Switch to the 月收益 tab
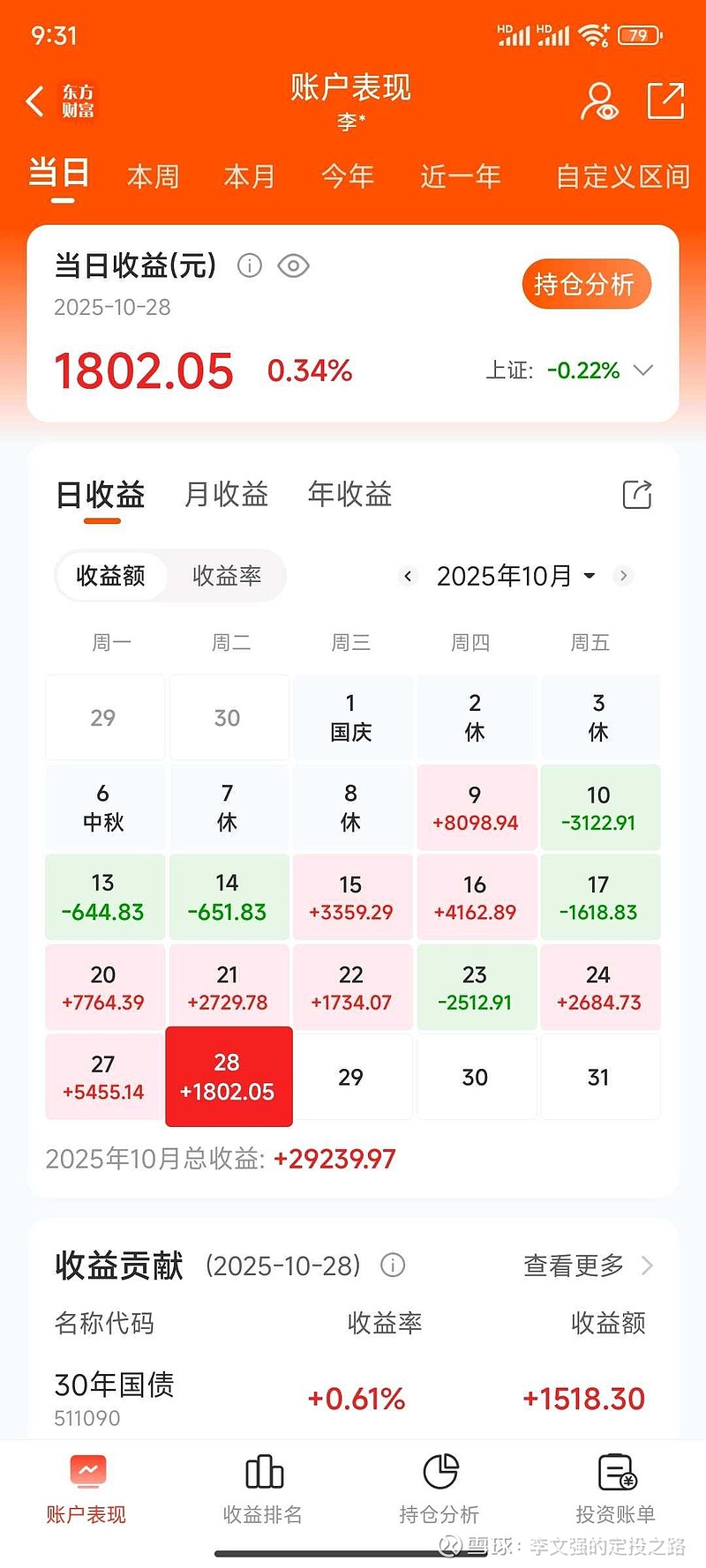 tap(226, 495)
